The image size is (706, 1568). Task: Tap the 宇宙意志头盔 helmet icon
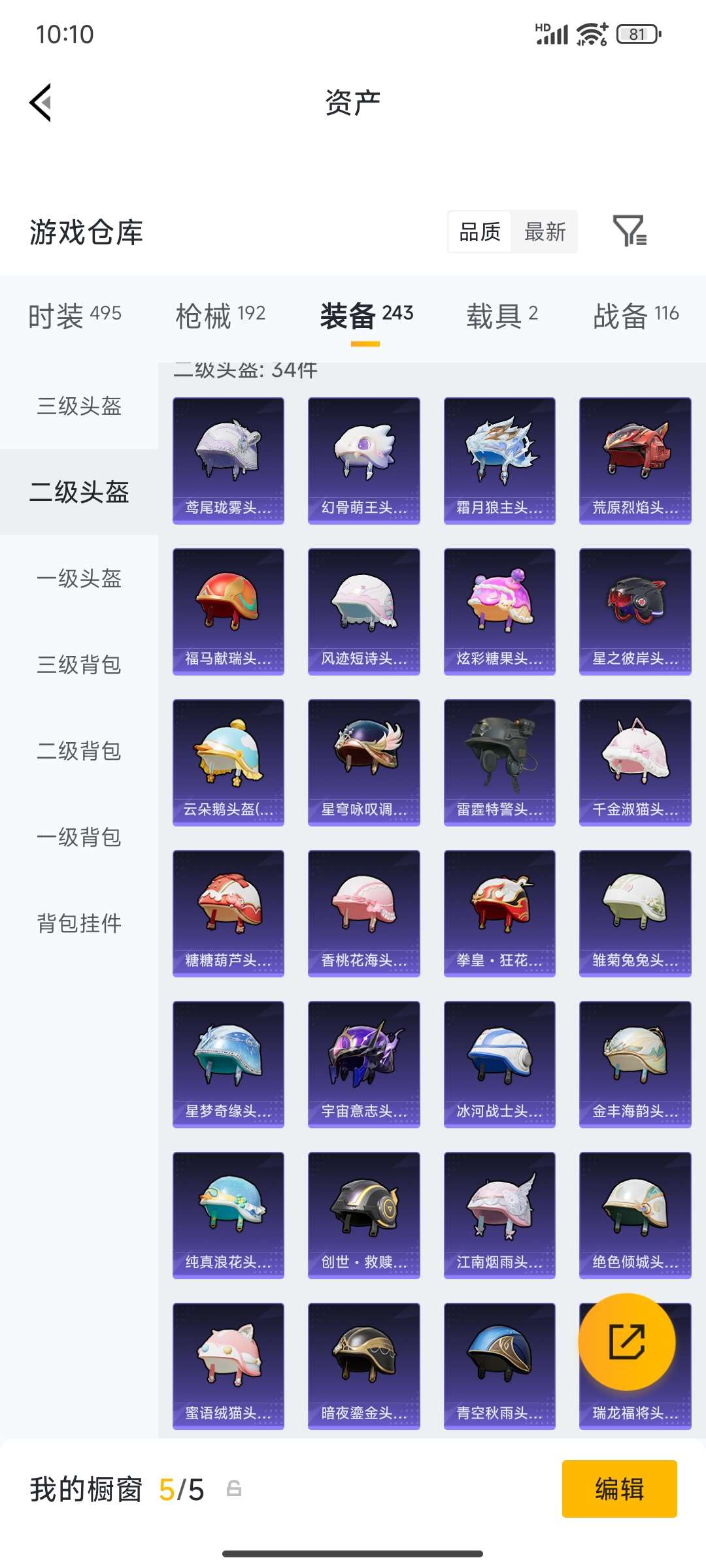coord(363,1065)
